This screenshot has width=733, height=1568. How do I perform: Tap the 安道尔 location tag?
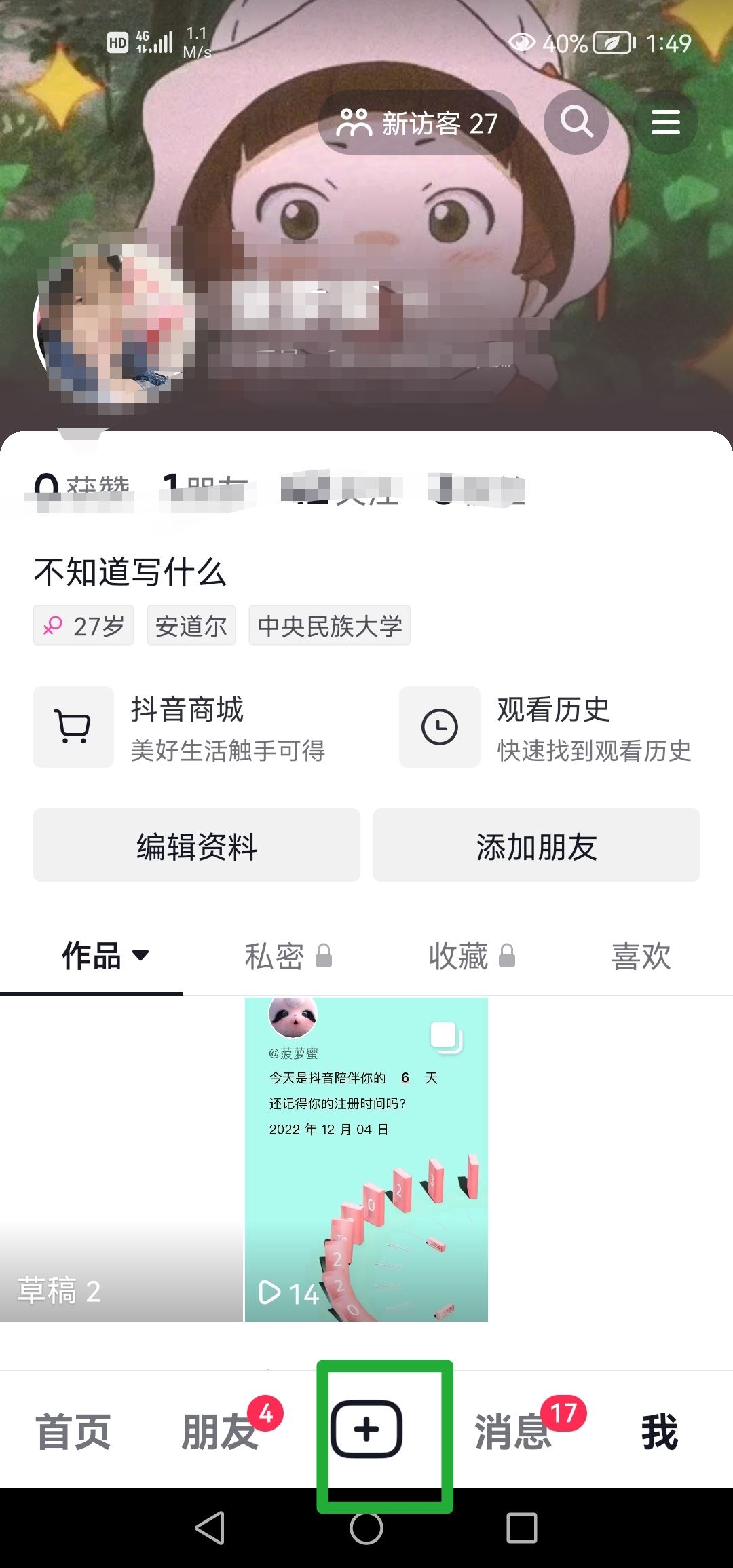point(191,625)
